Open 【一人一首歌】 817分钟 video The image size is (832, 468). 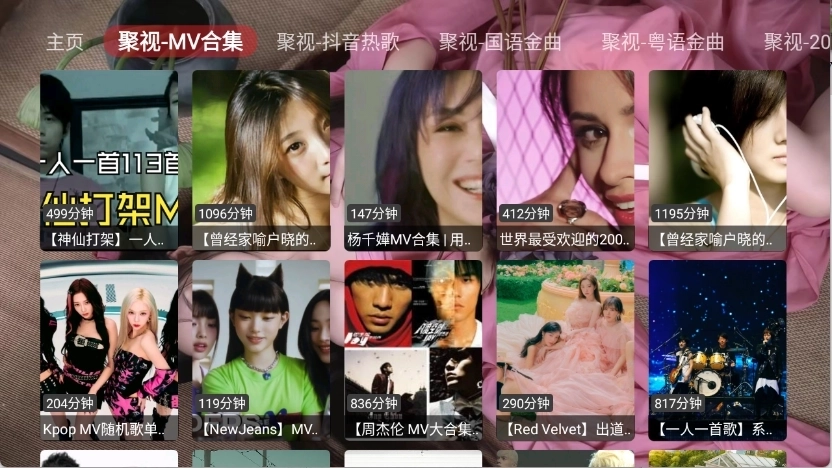[x=717, y=350]
